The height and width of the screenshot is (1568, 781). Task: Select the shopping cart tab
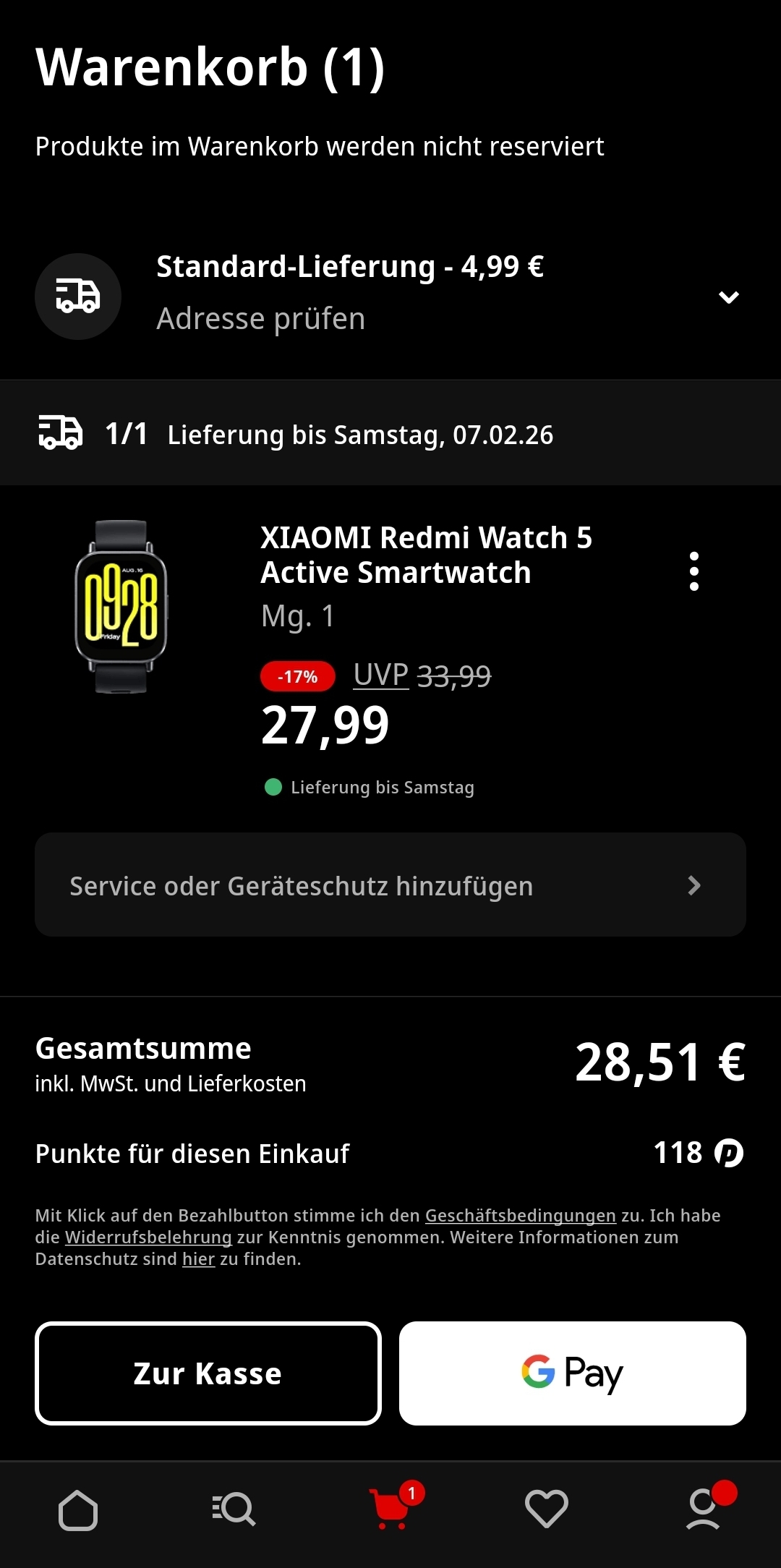click(392, 1509)
